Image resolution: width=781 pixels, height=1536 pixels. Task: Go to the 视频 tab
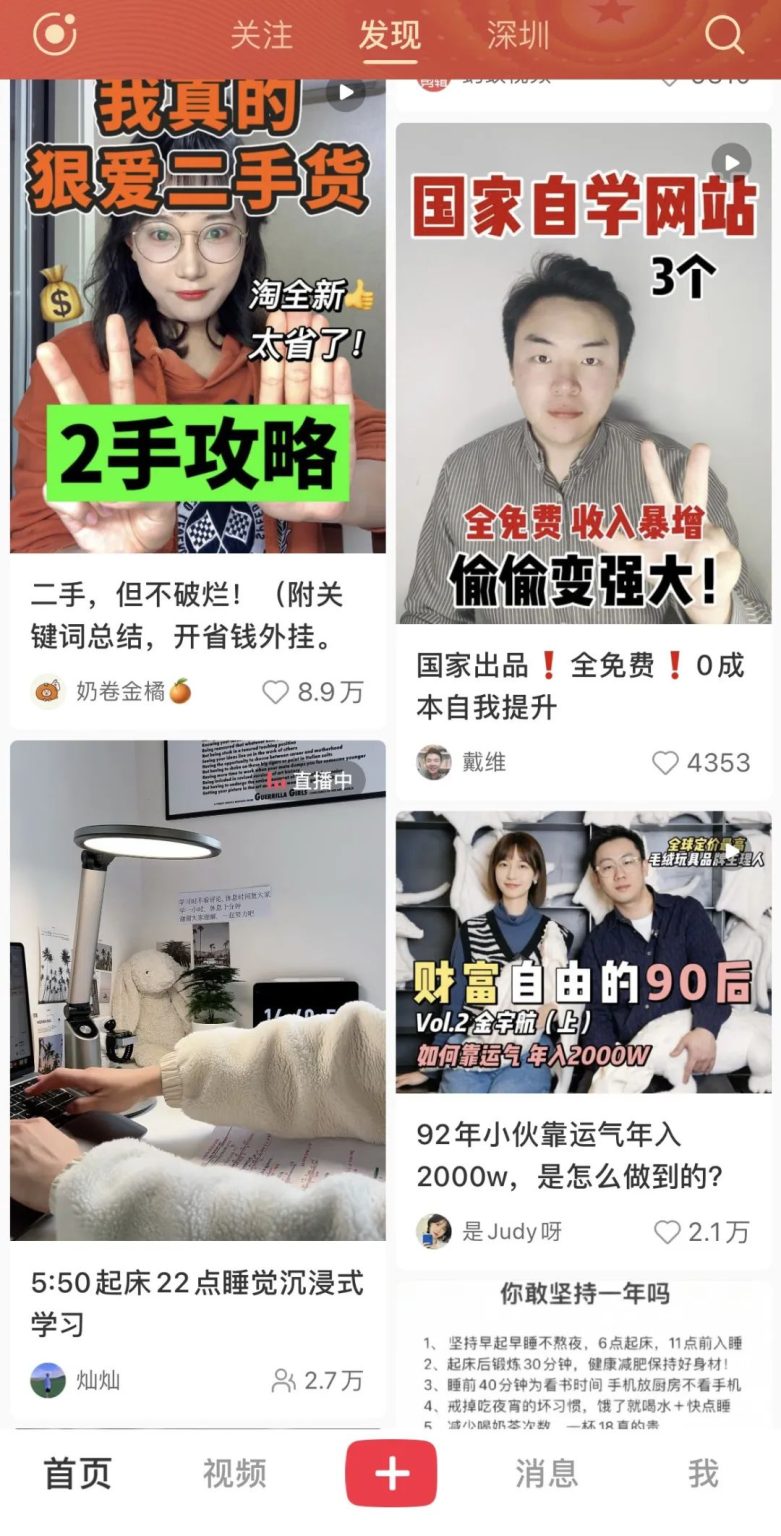pos(234,1474)
